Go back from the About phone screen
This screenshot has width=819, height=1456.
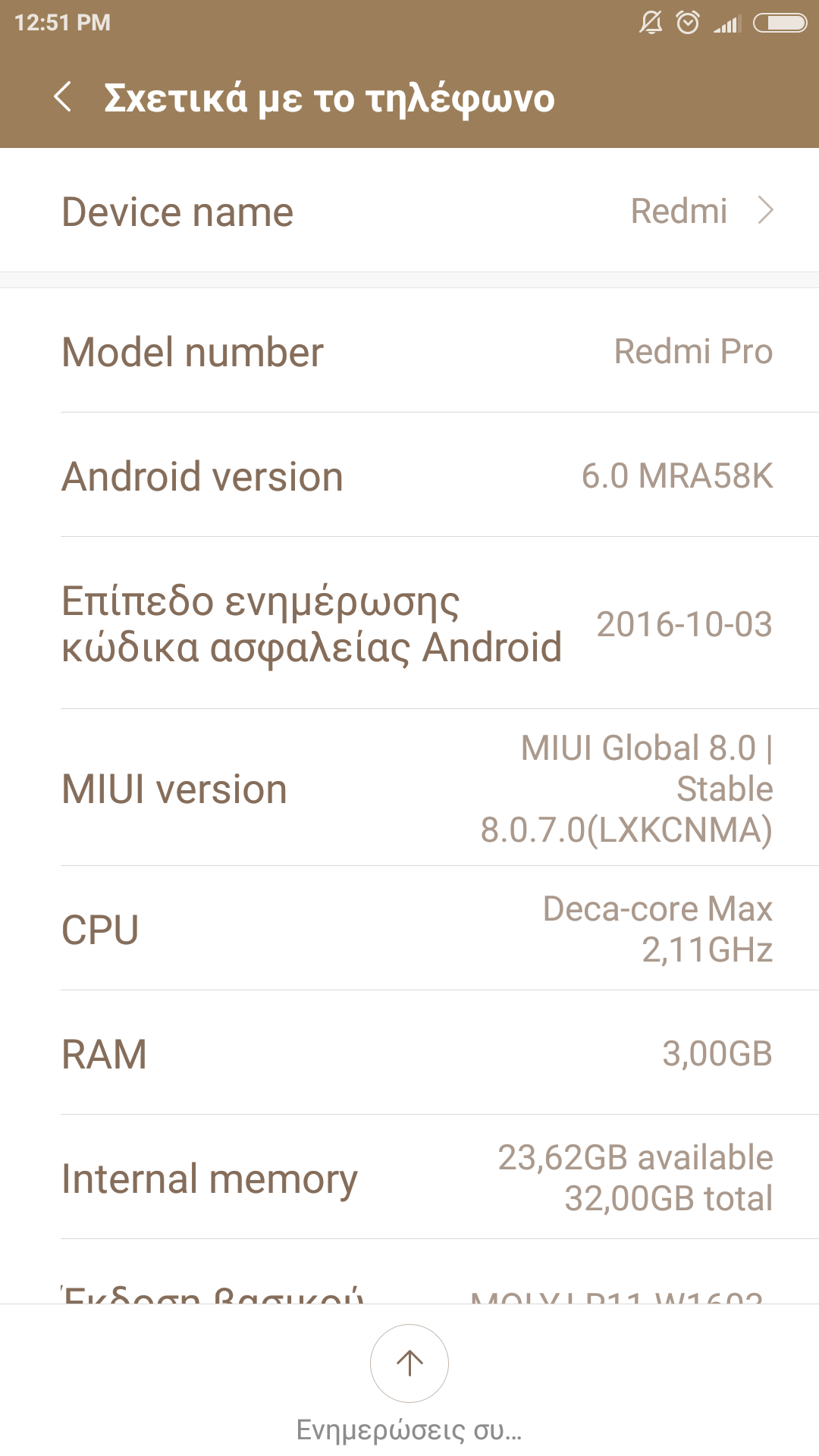click(x=64, y=98)
